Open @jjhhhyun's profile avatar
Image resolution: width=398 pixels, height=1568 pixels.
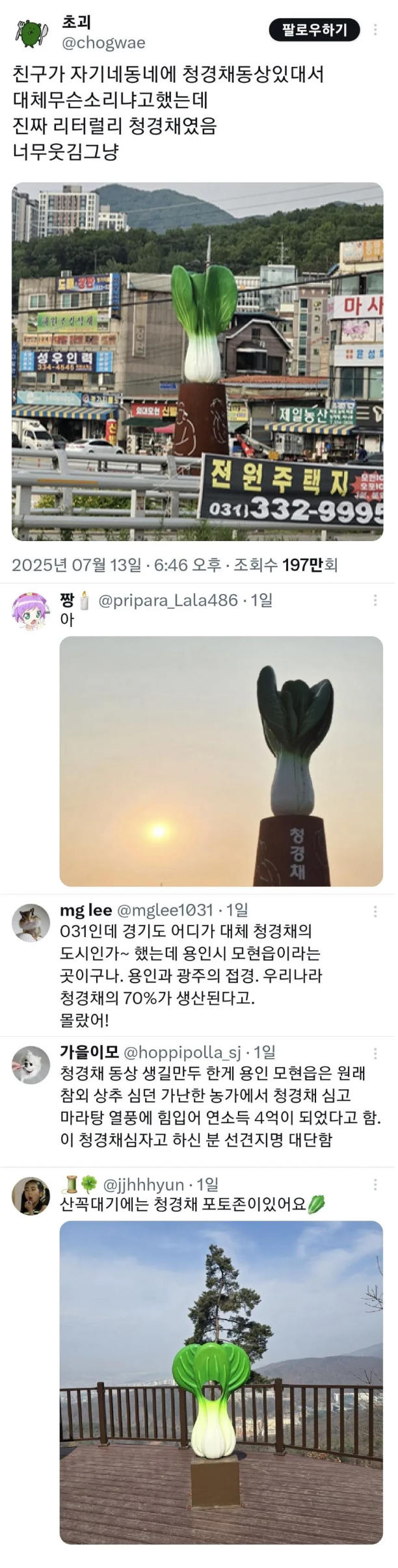click(x=31, y=1195)
